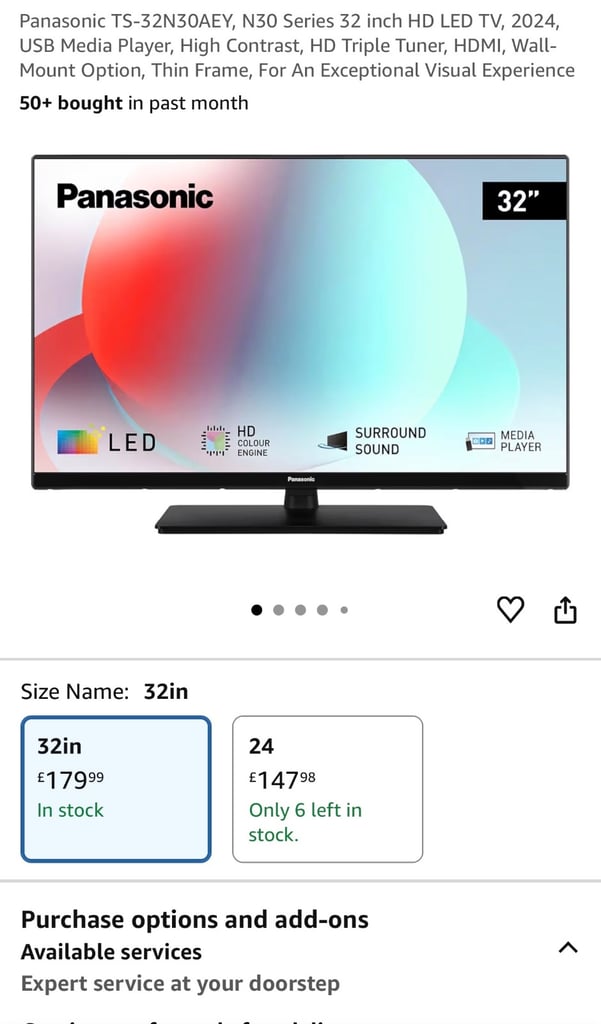Select the 32in size option
The image size is (601, 1024).
point(116,788)
